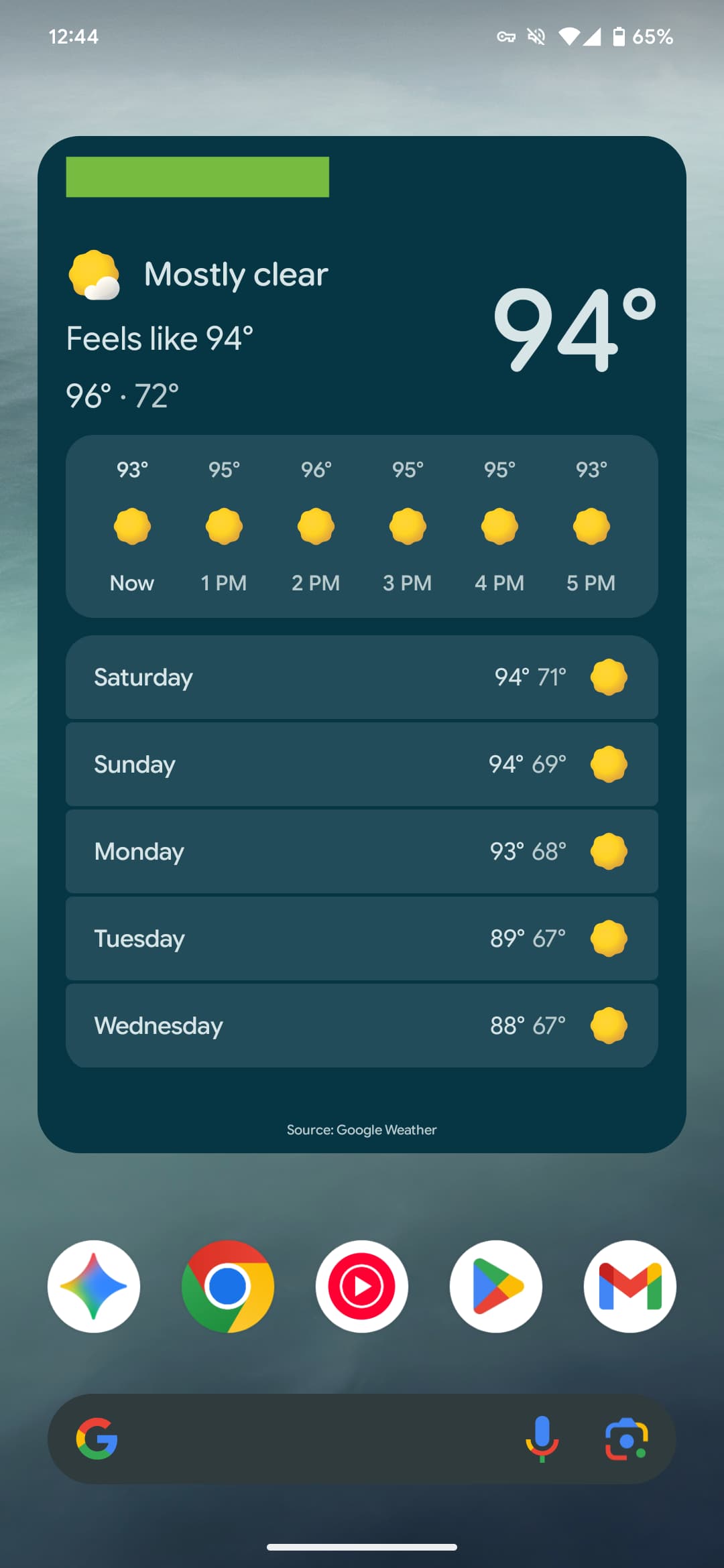Select the Monday forecast row
Viewport: 724px width, 1568px height.
click(x=362, y=851)
